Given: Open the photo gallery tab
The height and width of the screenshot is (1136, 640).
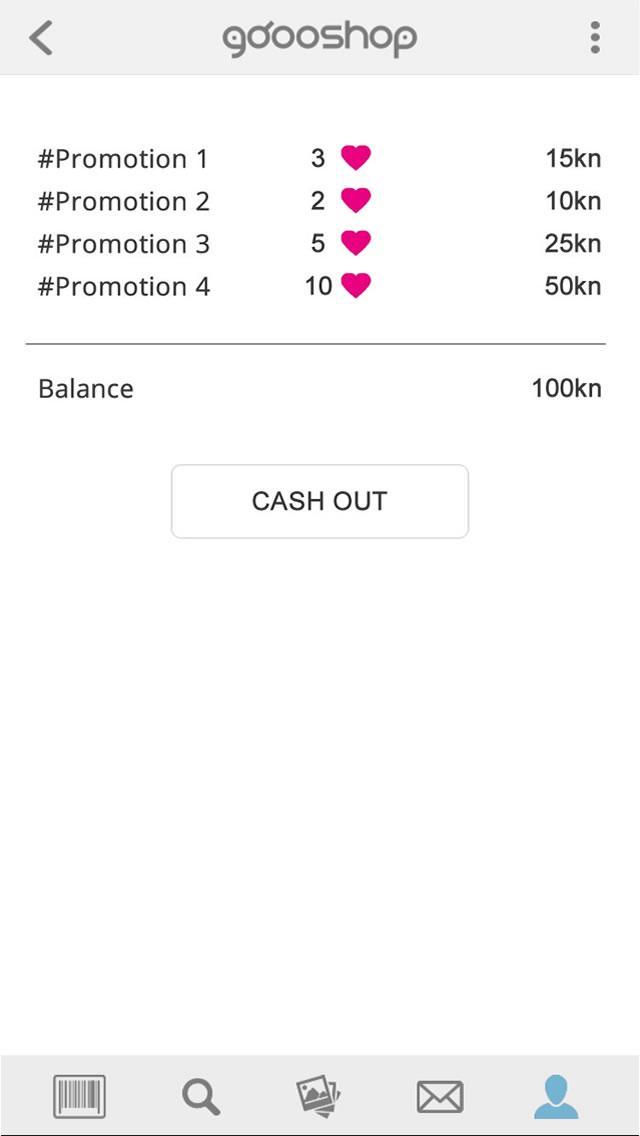Looking at the screenshot, I should pos(320,1096).
